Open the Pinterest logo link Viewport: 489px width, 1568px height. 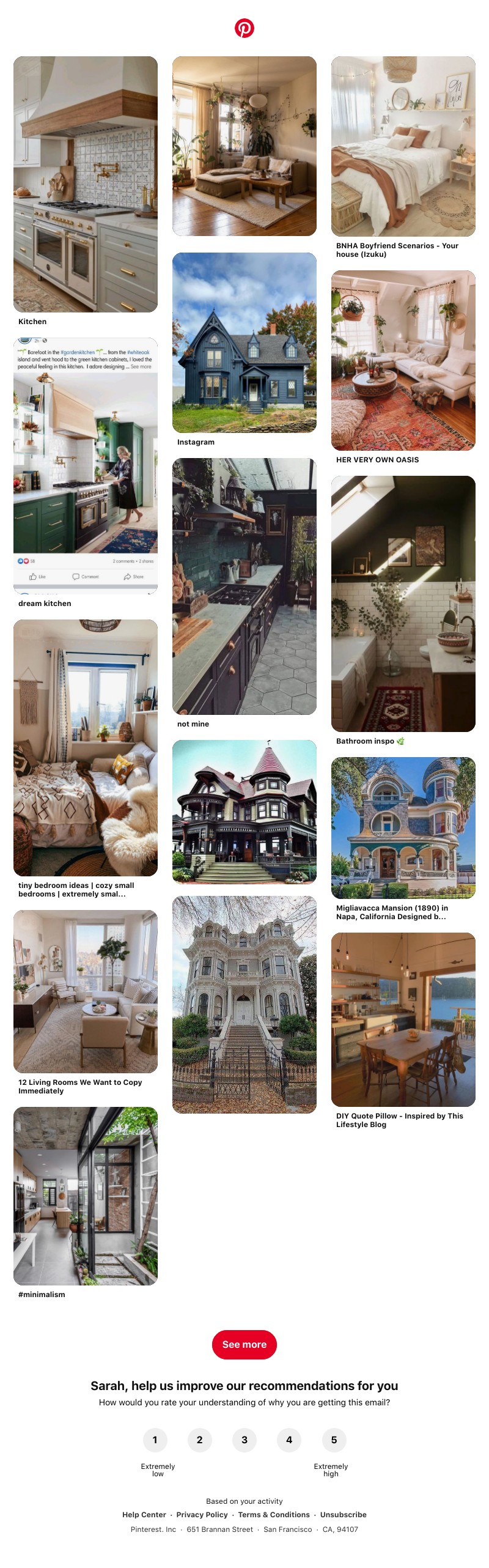coord(244,28)
